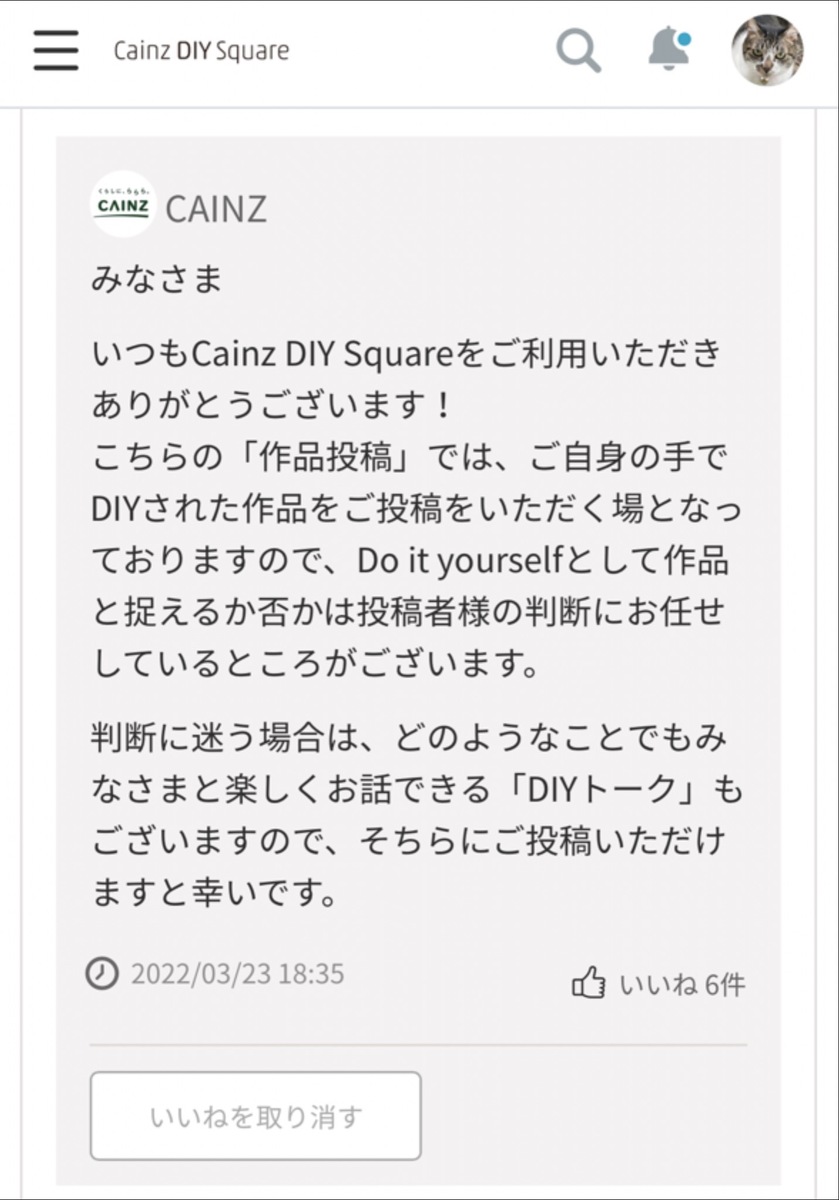Tap the いいねを取り消す button
The image size is (839, 1200).
(255, 1116)
